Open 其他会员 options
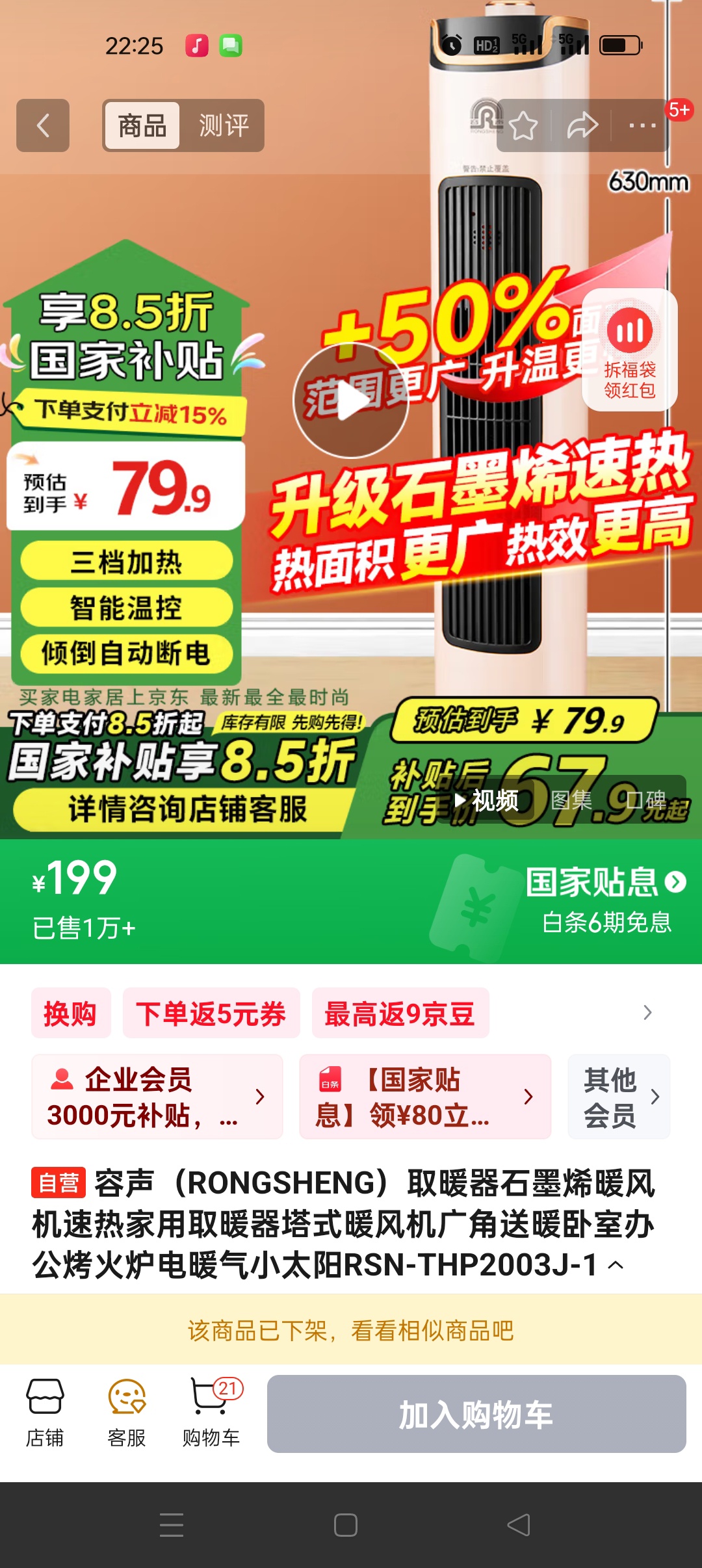 tap(619, 1097)
